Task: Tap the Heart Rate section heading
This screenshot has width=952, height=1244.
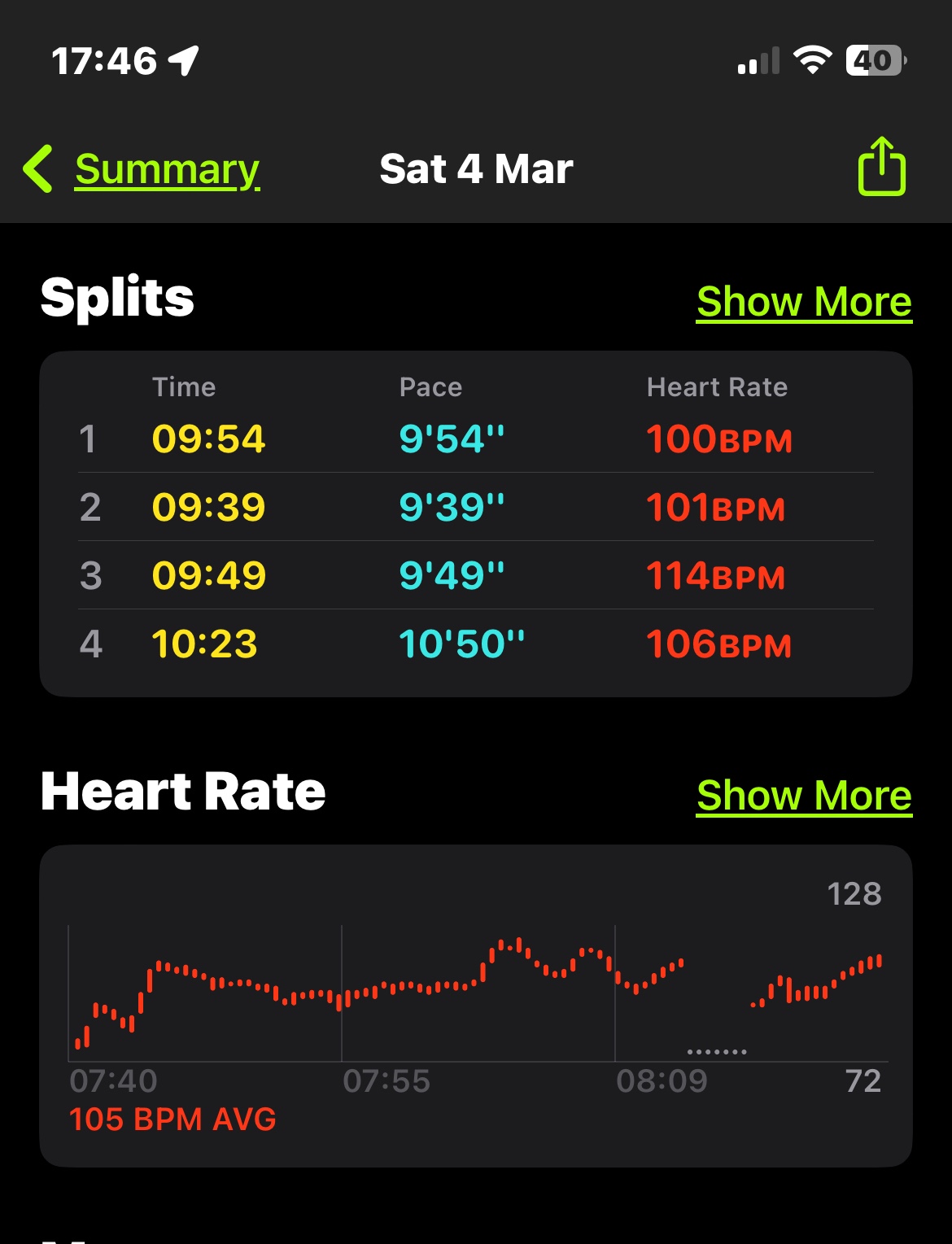Action: point(183,791)
